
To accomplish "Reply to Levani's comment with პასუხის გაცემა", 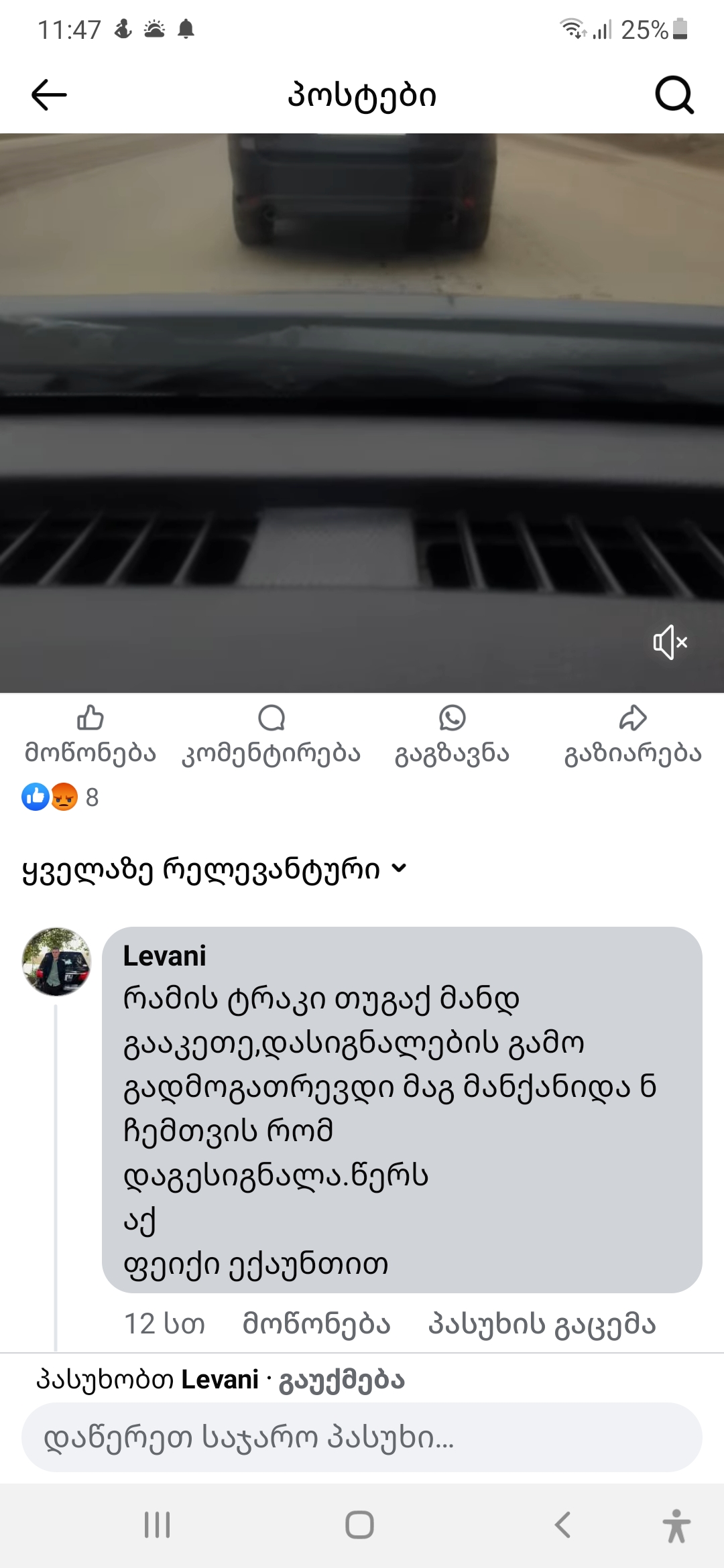I will (x=542, y=1324).
